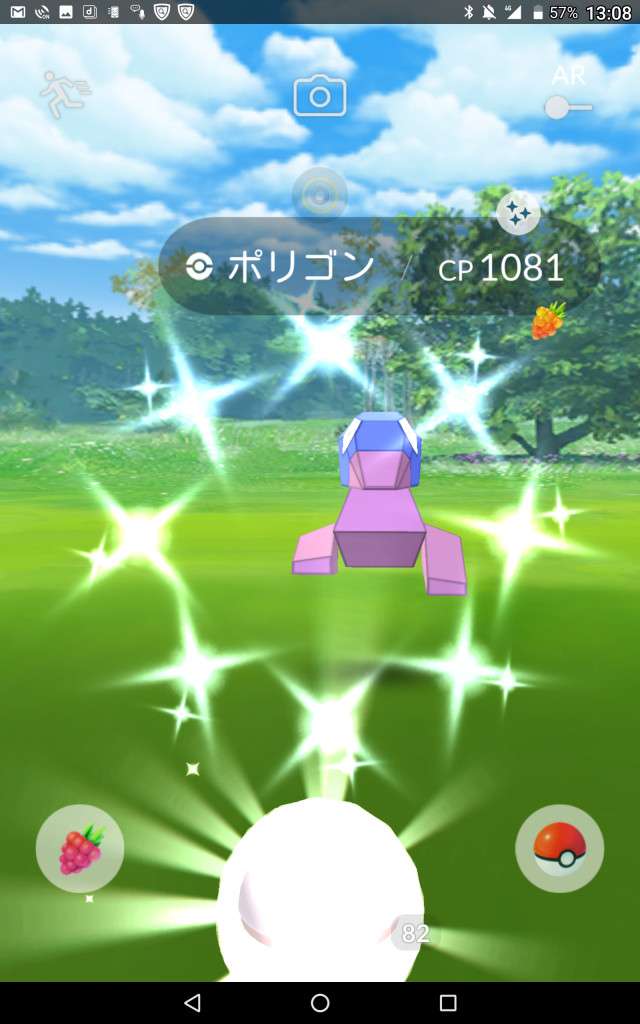This screenshot has width=640, height=1024.
Task: Take a photo with the camera icon
Action: point(320,97)
